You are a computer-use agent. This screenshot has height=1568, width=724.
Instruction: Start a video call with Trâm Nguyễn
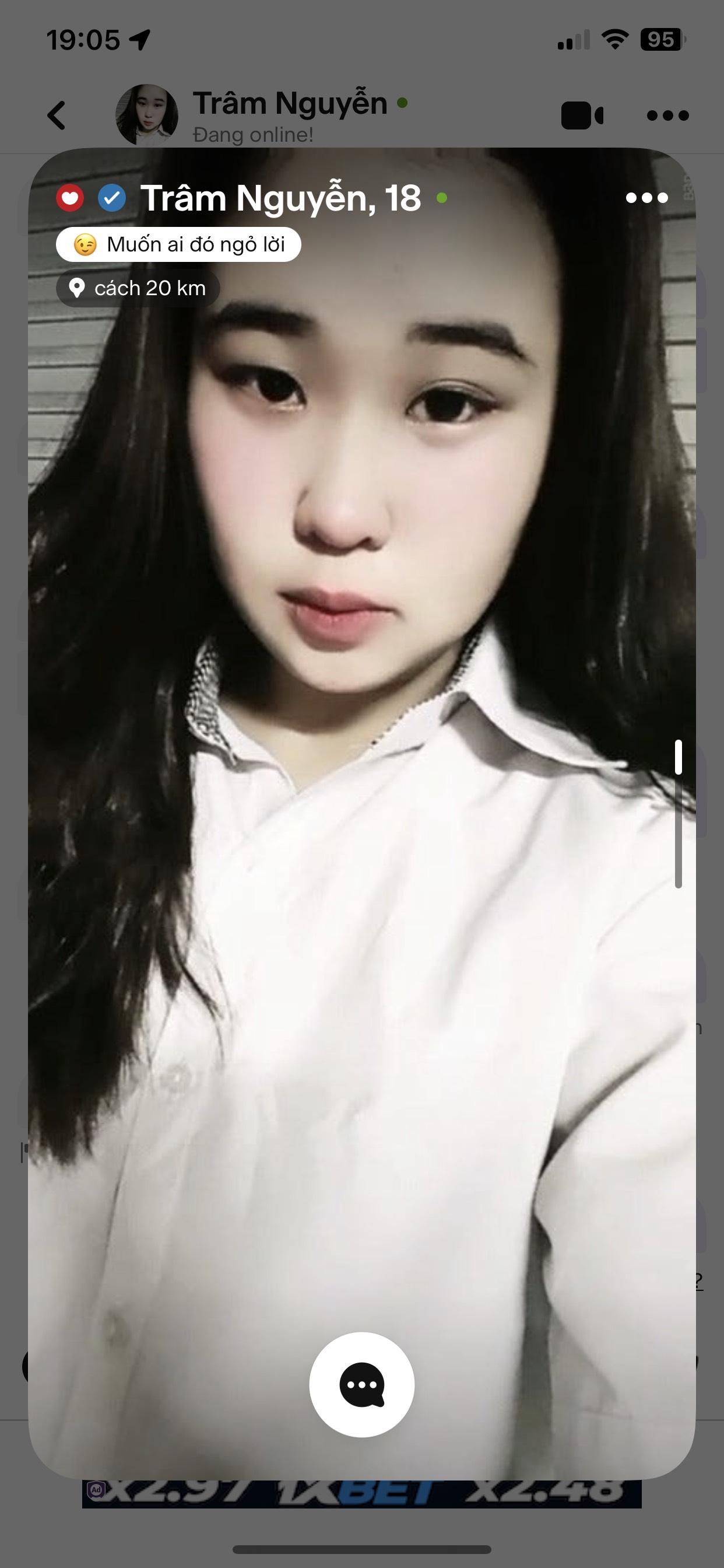pyautogui.click(x=582, y=116)
